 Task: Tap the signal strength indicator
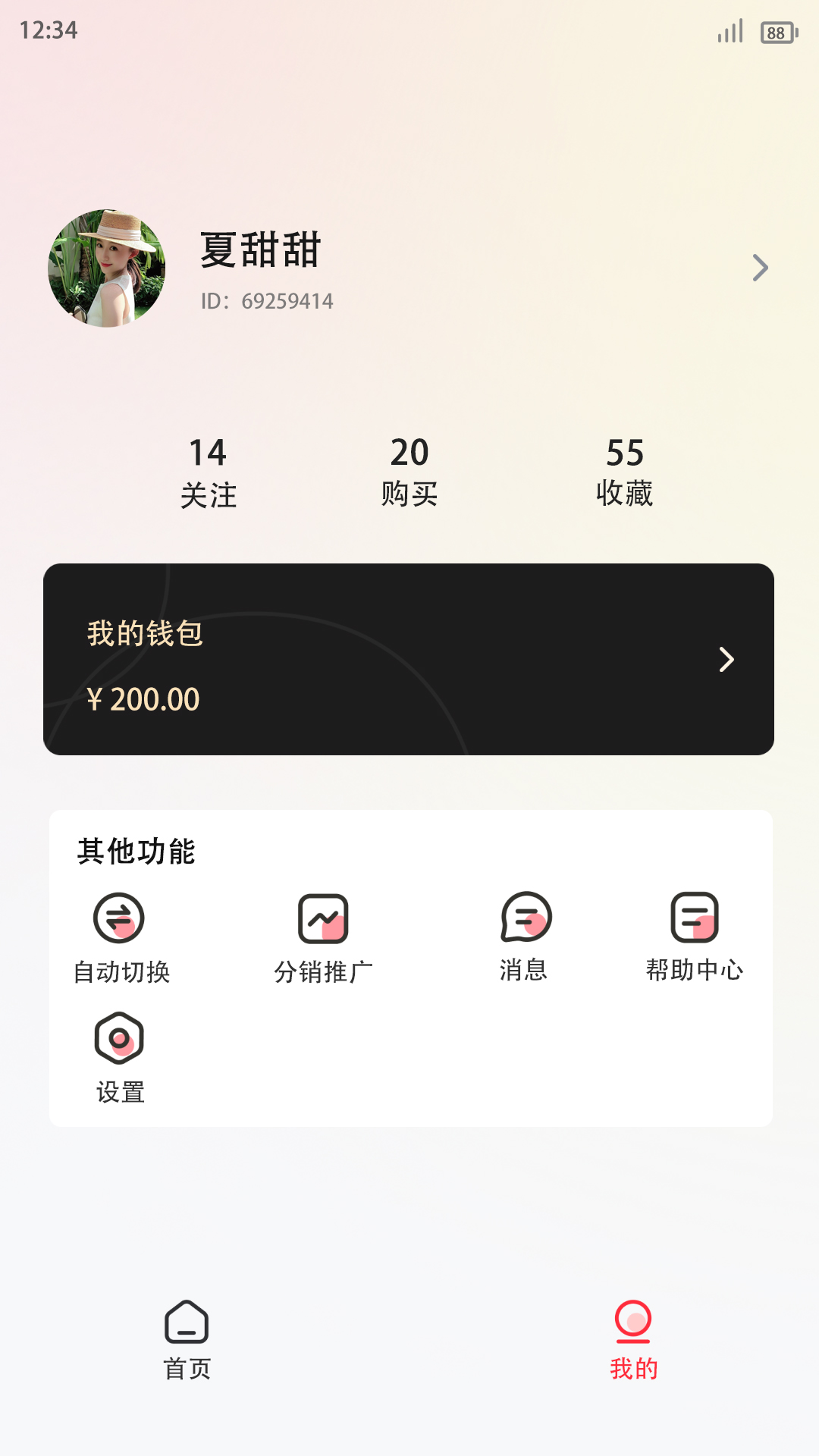tap(730, 30)
